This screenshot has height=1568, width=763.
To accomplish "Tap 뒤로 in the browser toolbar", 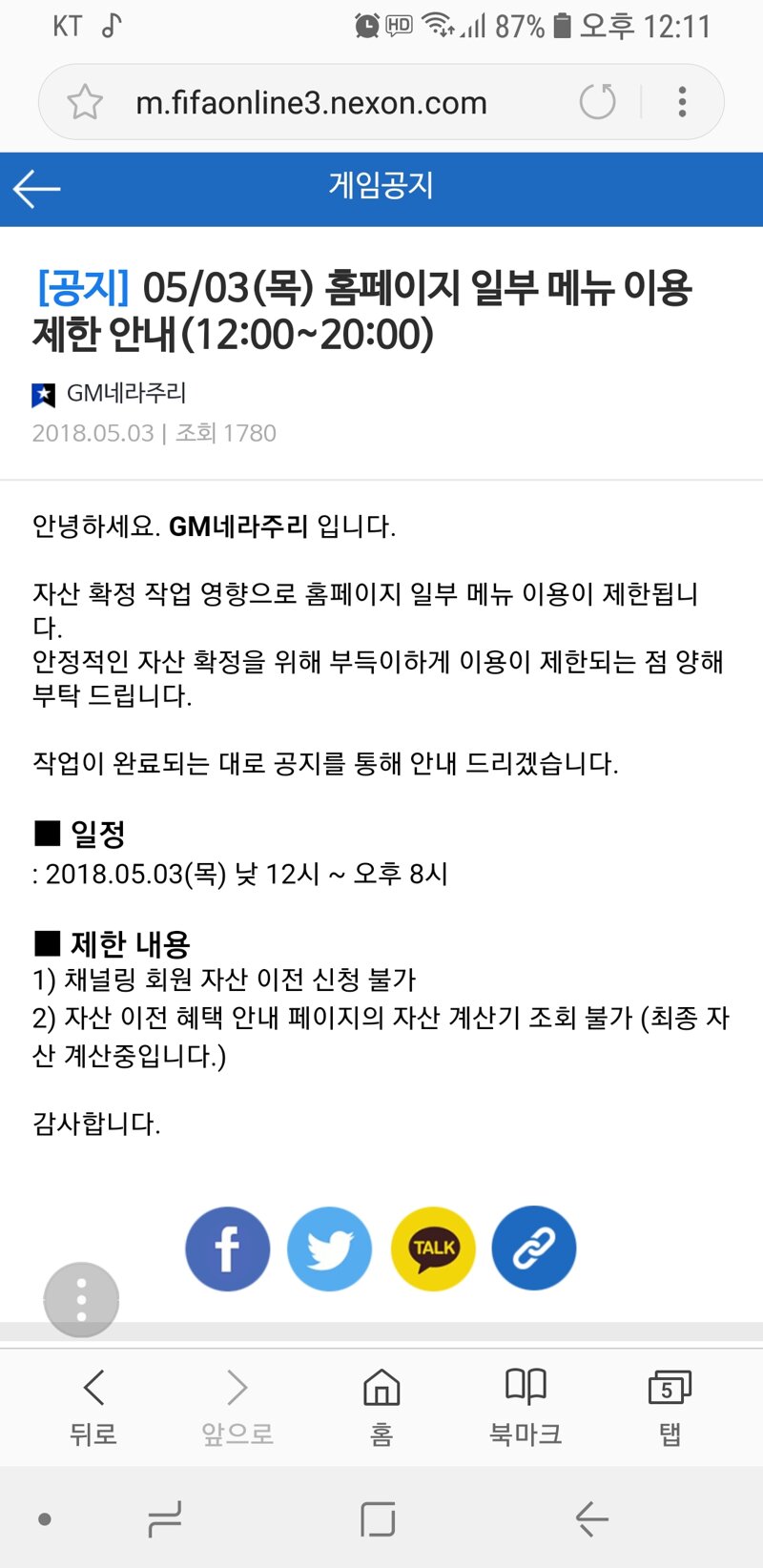I will (93, 1407).
